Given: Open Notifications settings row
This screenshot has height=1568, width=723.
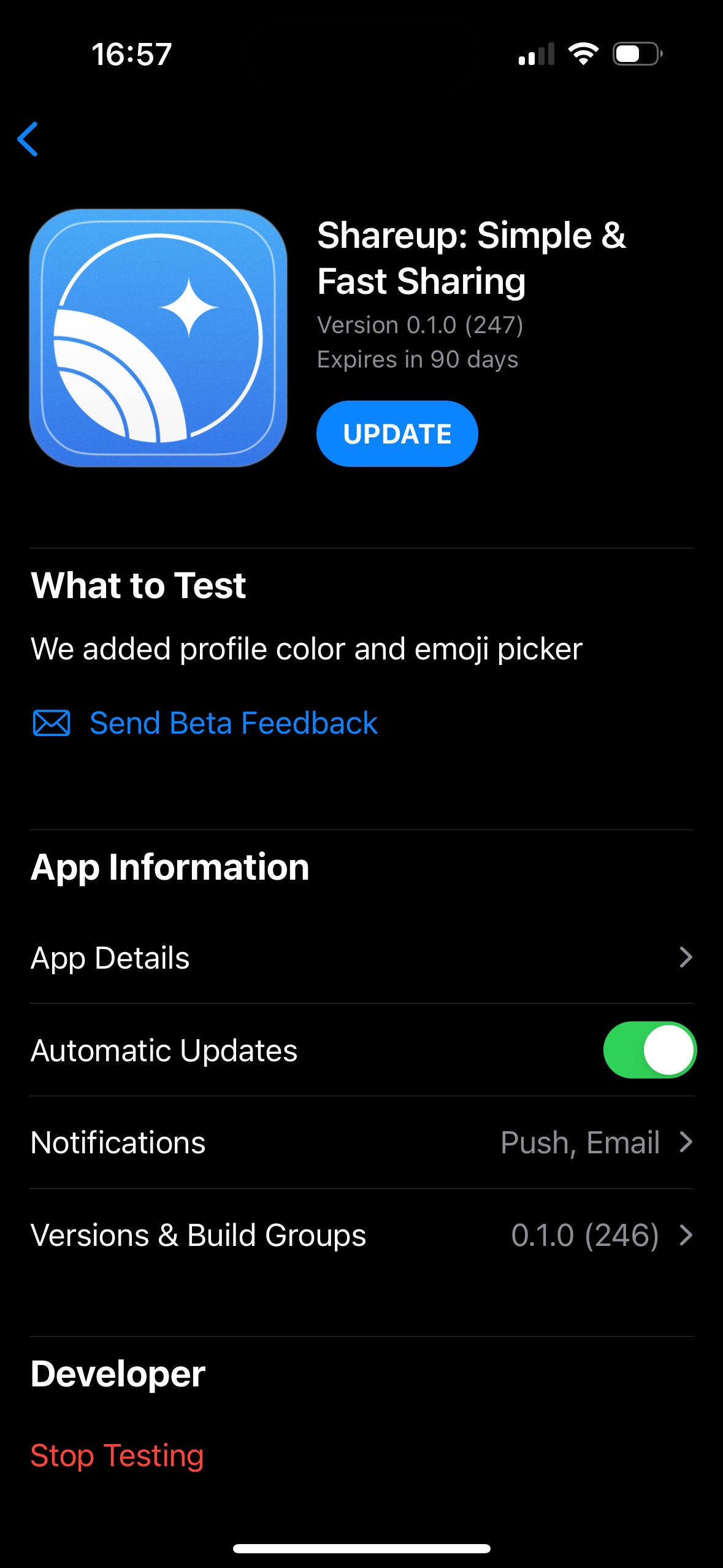Looking at the screenshot, I should (x=362, y=1142).
